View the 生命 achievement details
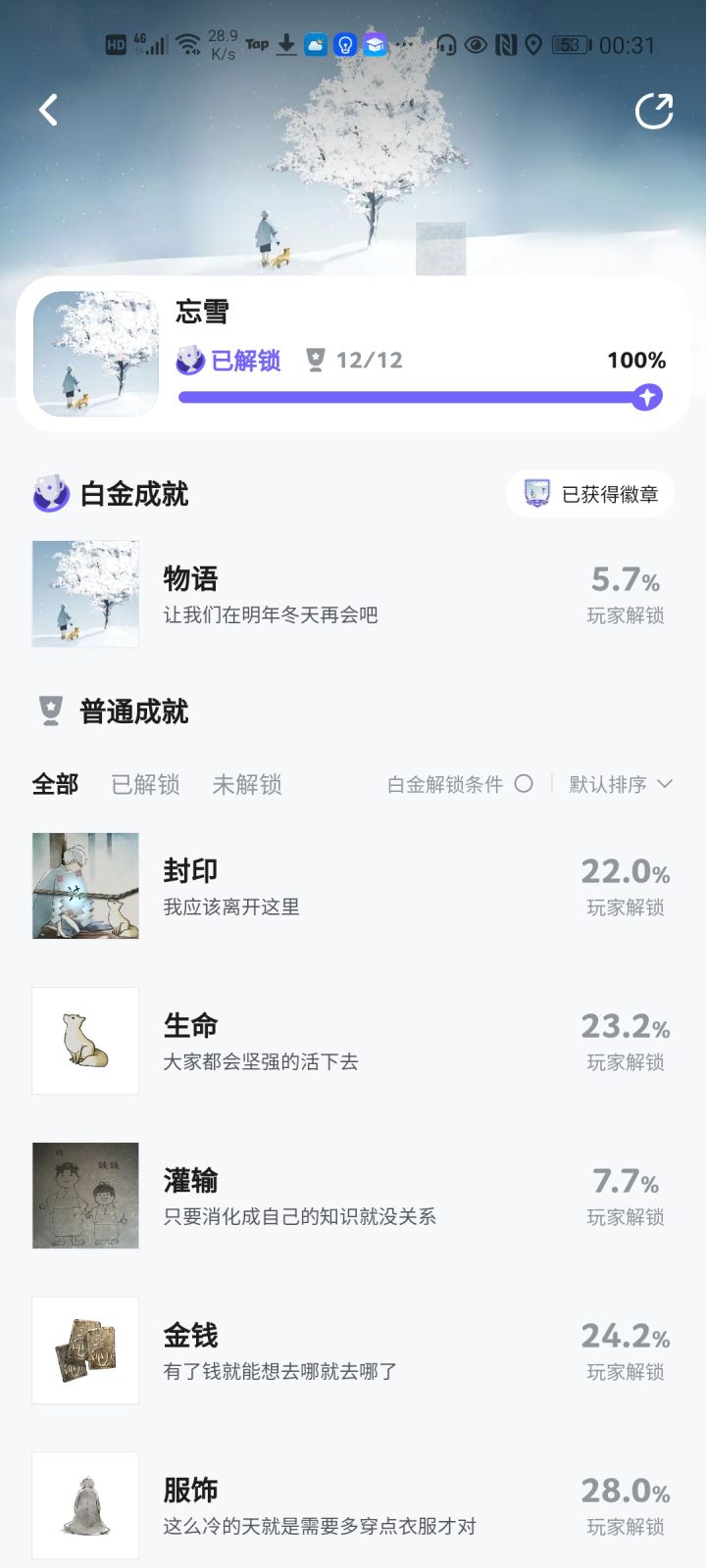This screenshot has width=706, height=1568. (353, 1041)
